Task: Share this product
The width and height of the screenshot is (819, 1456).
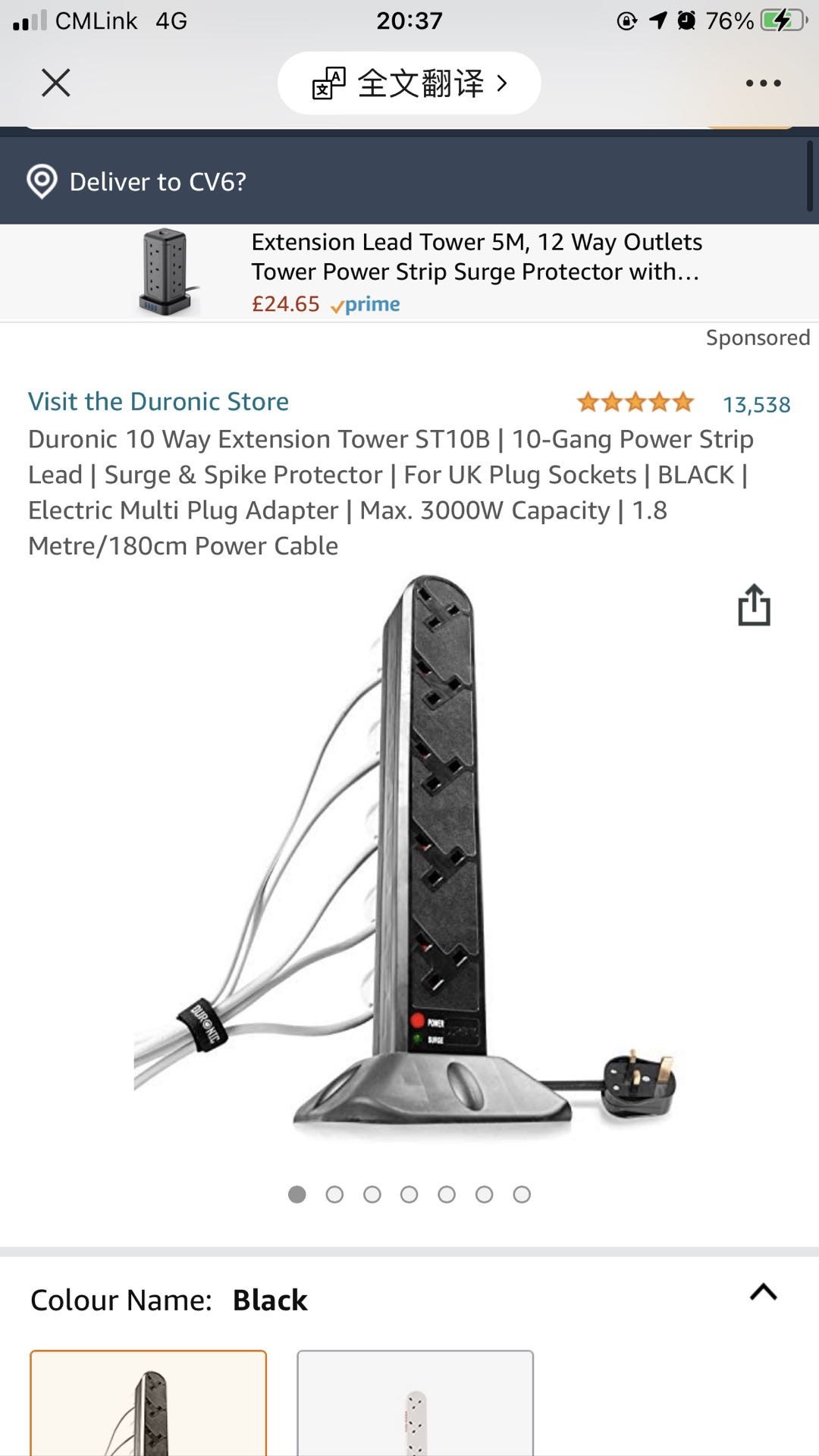Action: pyautogui.click(x=754, y=604)
